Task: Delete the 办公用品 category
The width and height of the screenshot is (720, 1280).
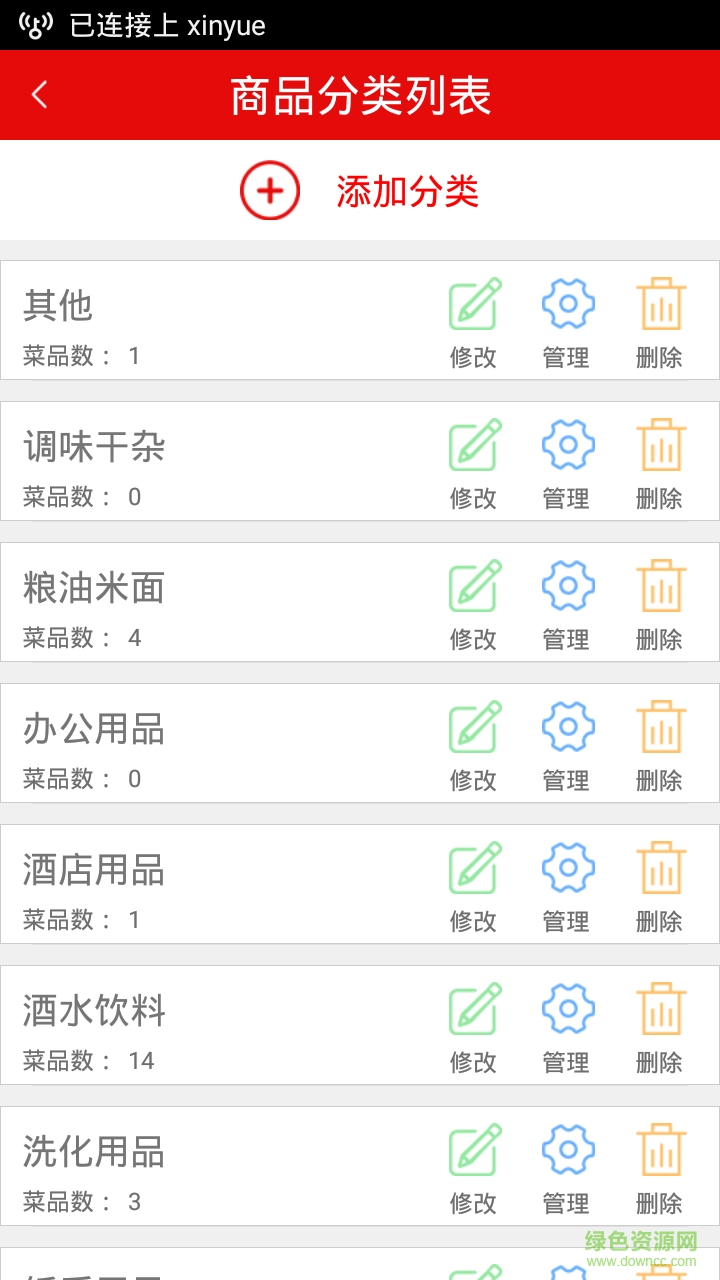Action: coord(660,743)
